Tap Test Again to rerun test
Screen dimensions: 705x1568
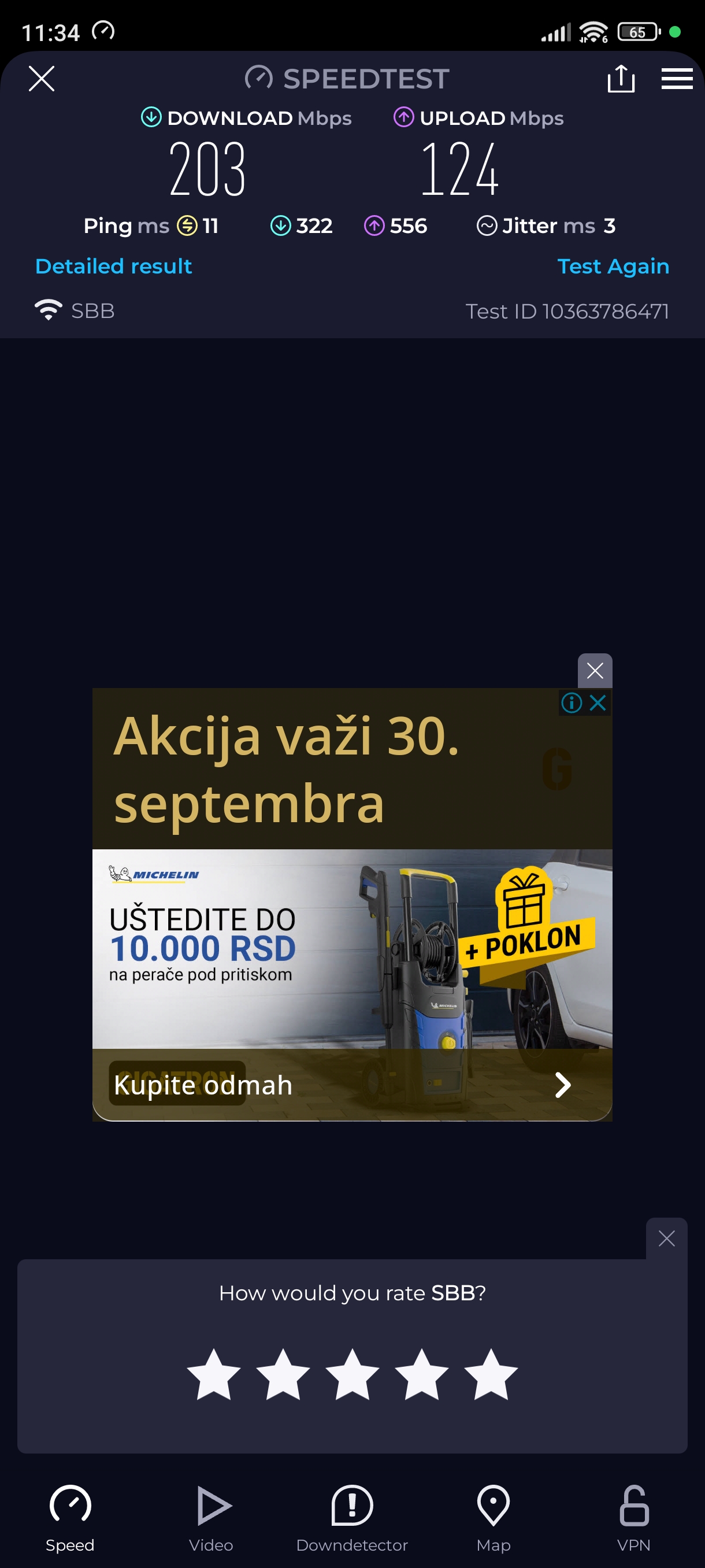coord(613,266)
